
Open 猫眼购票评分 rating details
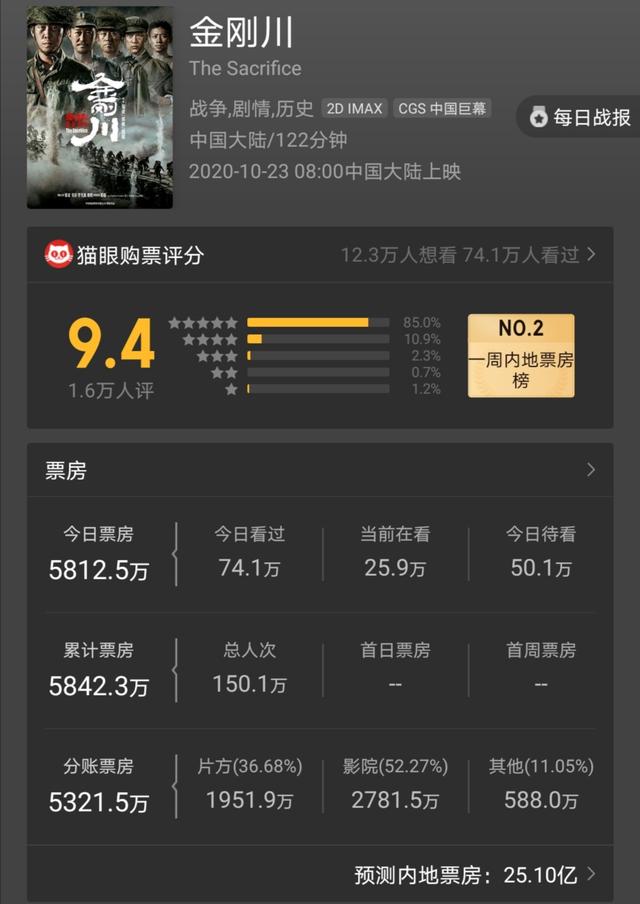point(320,255)
